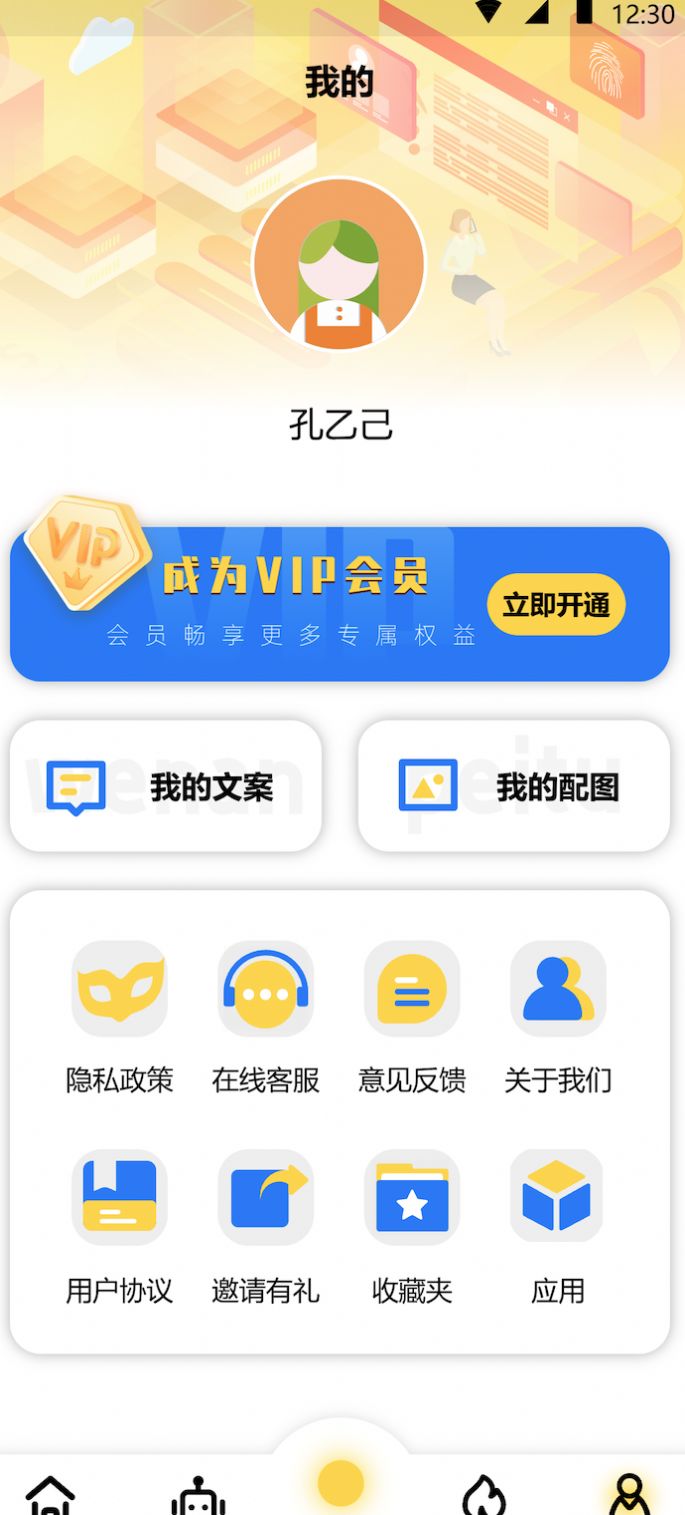Screen dimensions: 685x1515
Task: Tap the yellow center navigation button
Action: 340,1482
